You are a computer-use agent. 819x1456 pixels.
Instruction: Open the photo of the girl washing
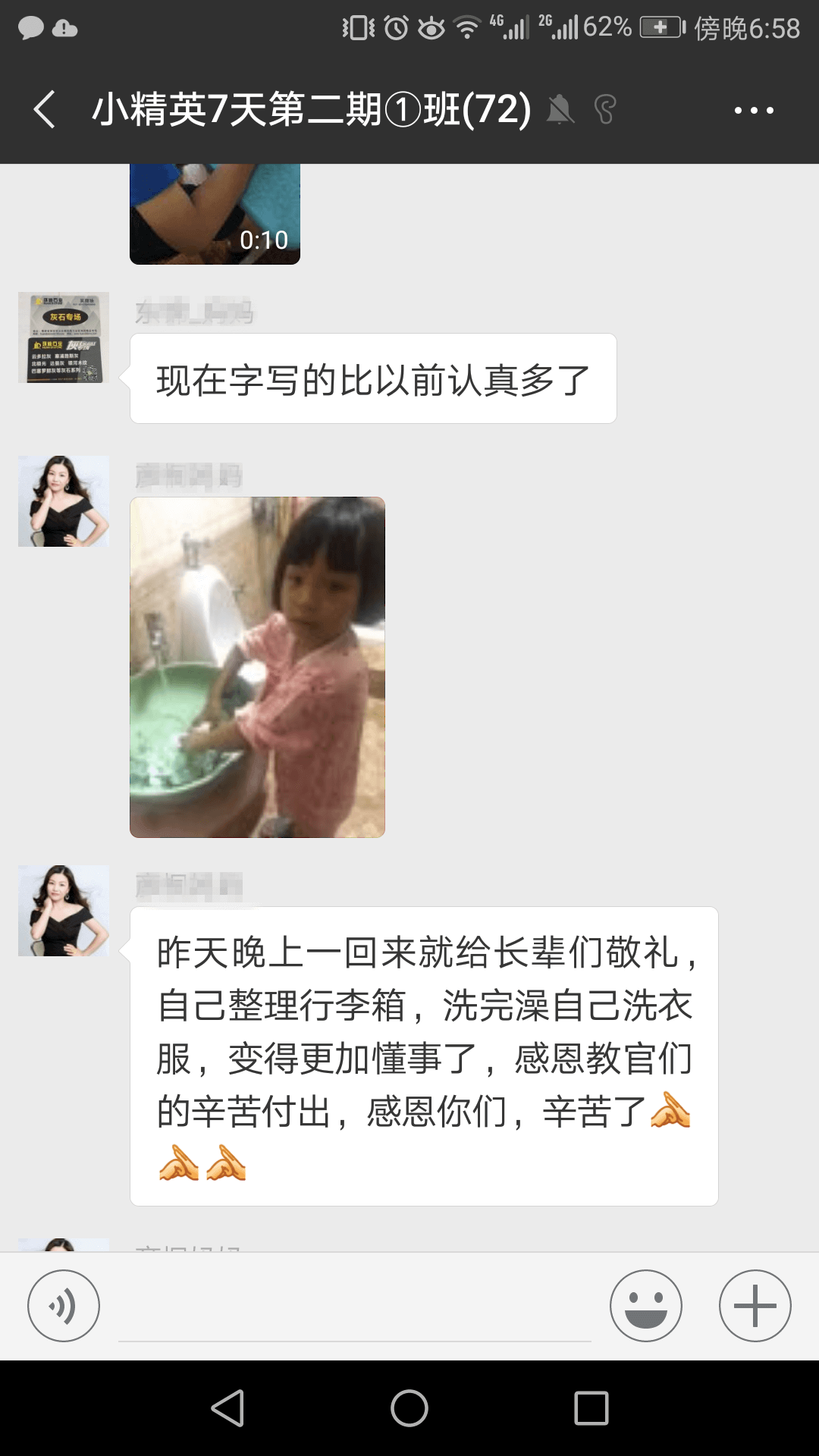coord(257,667)
